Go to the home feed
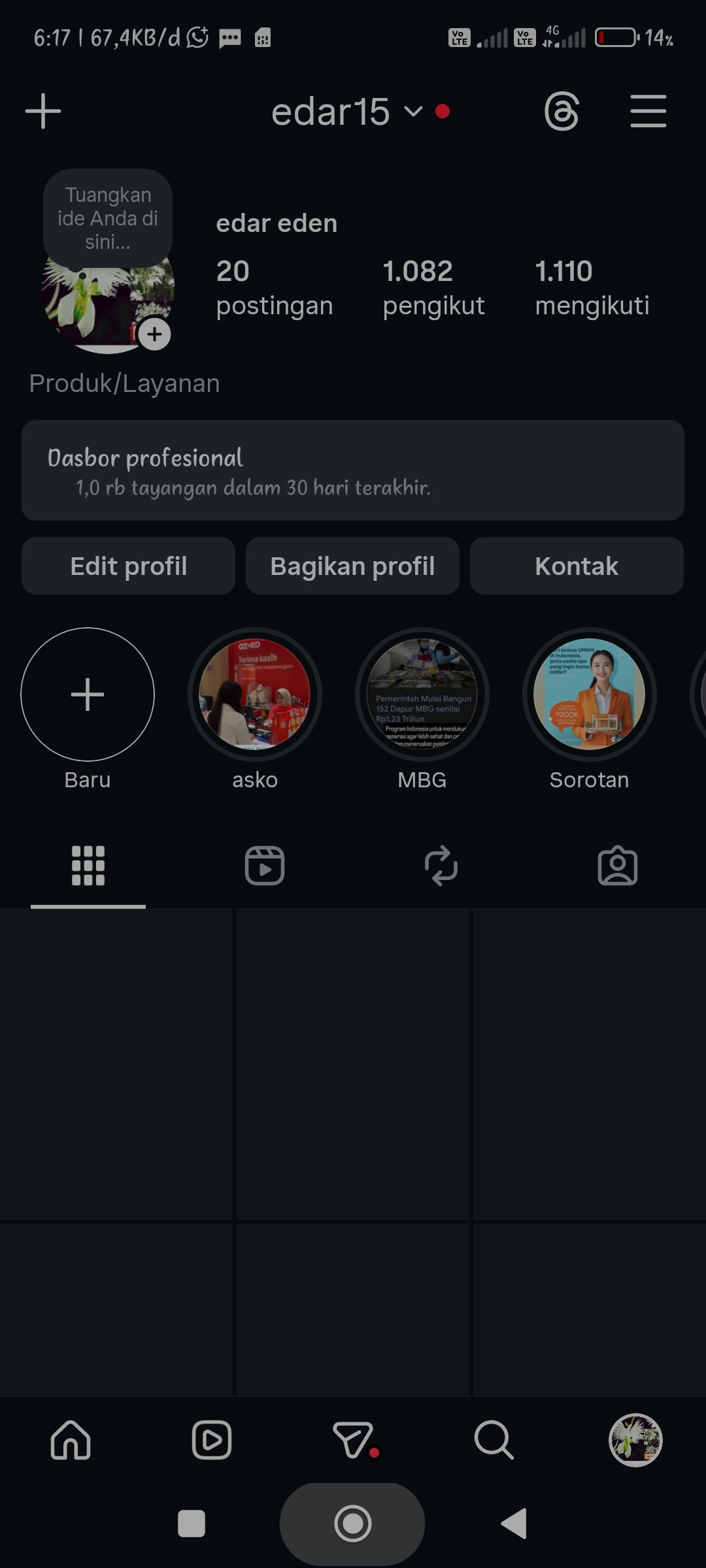Screen dimensions: 706x1568 [71, 1440]
